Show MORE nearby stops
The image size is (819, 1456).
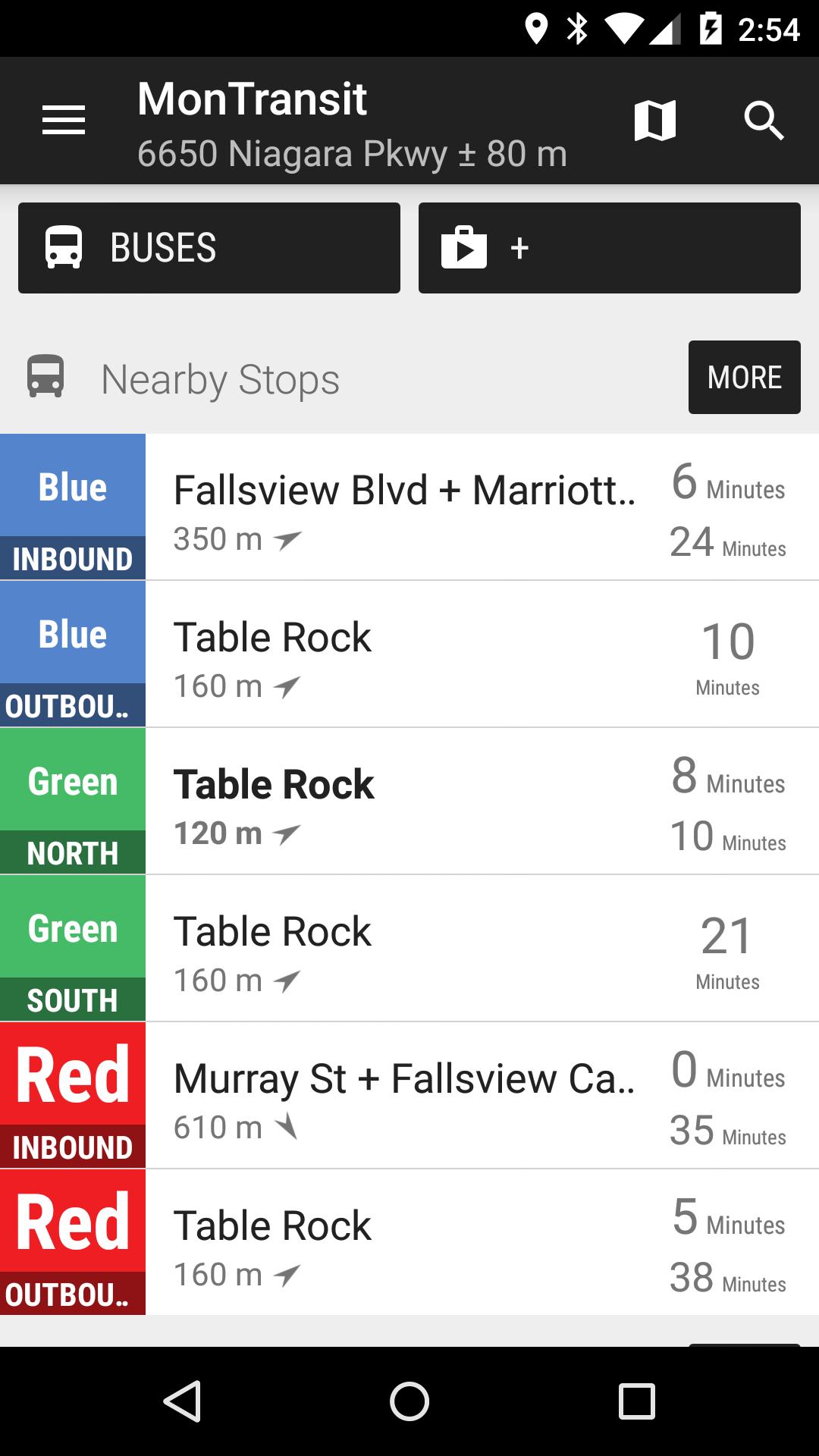pyautogui.click(x=744, y=377)
